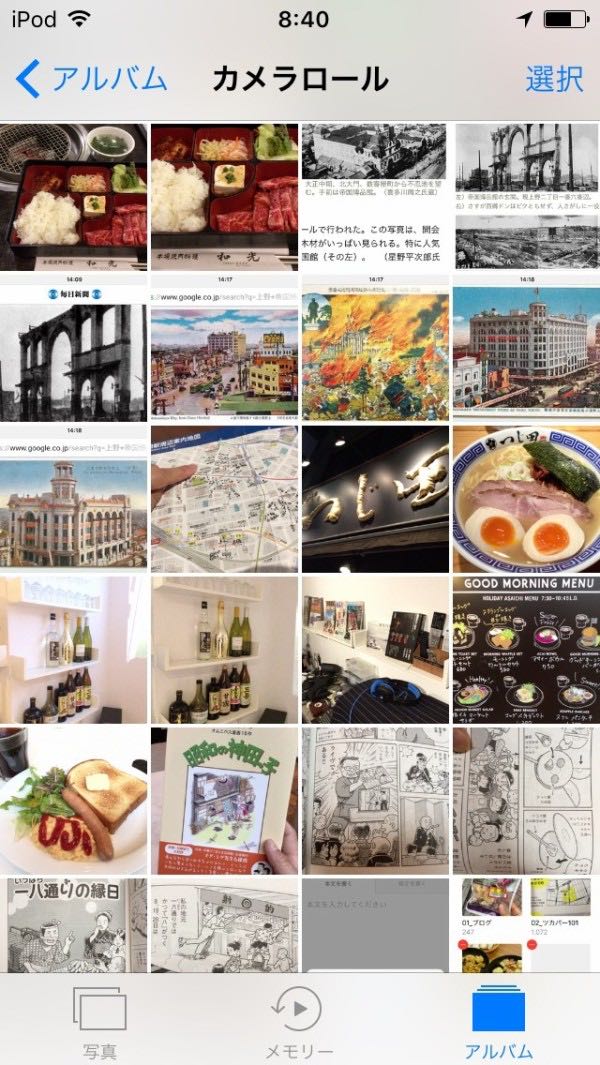Viewport: 600px width, 1065px height.
Task: View the toast and sausage breakfast photo
Action: (x=73, y=801)
